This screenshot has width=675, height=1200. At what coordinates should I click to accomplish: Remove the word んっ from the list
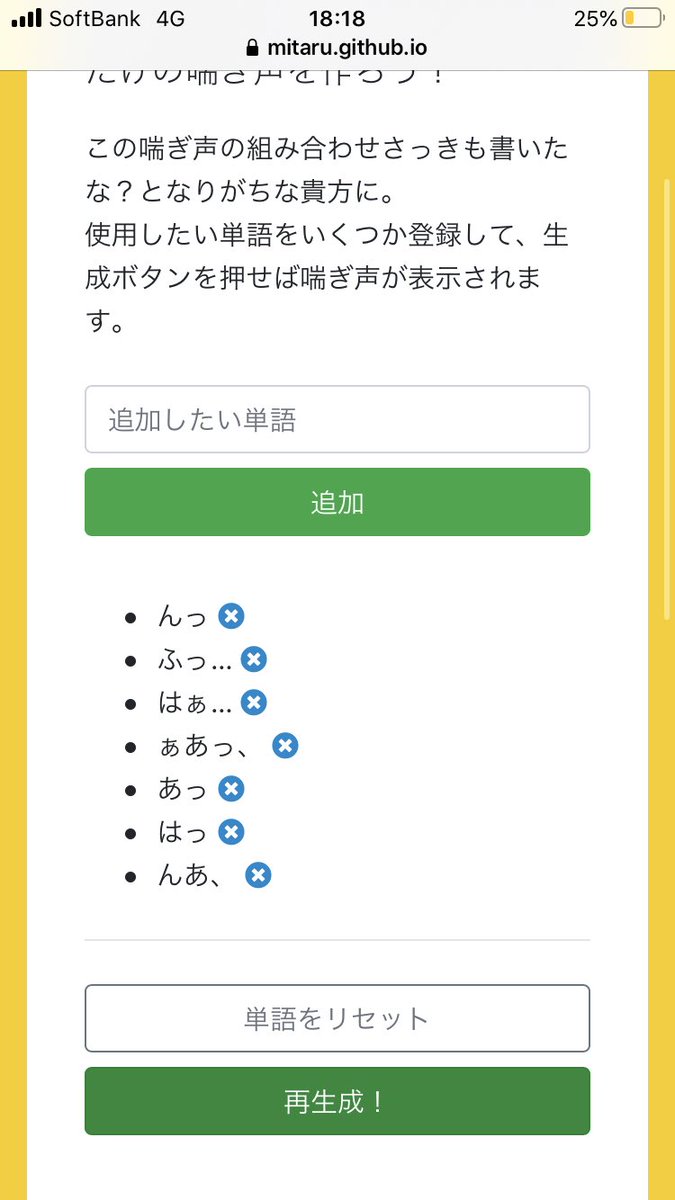231,616
